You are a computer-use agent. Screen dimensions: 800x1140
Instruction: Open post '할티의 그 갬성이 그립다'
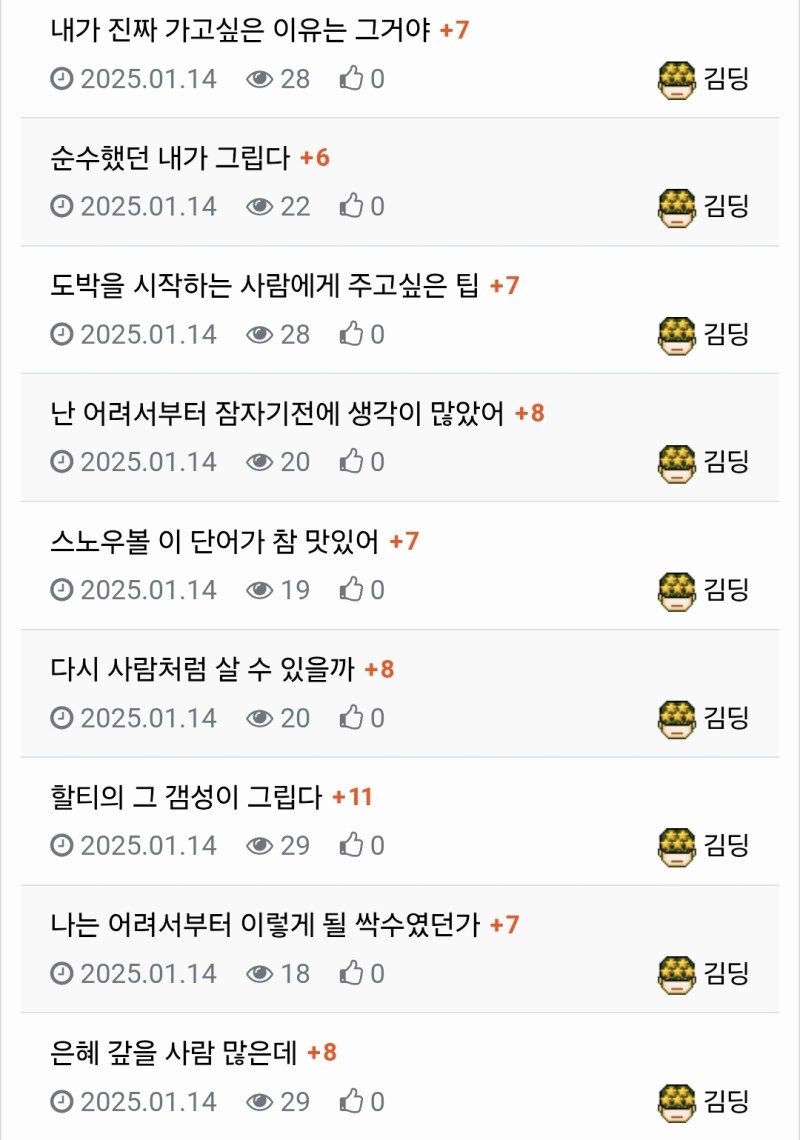[x=186, y=798]
